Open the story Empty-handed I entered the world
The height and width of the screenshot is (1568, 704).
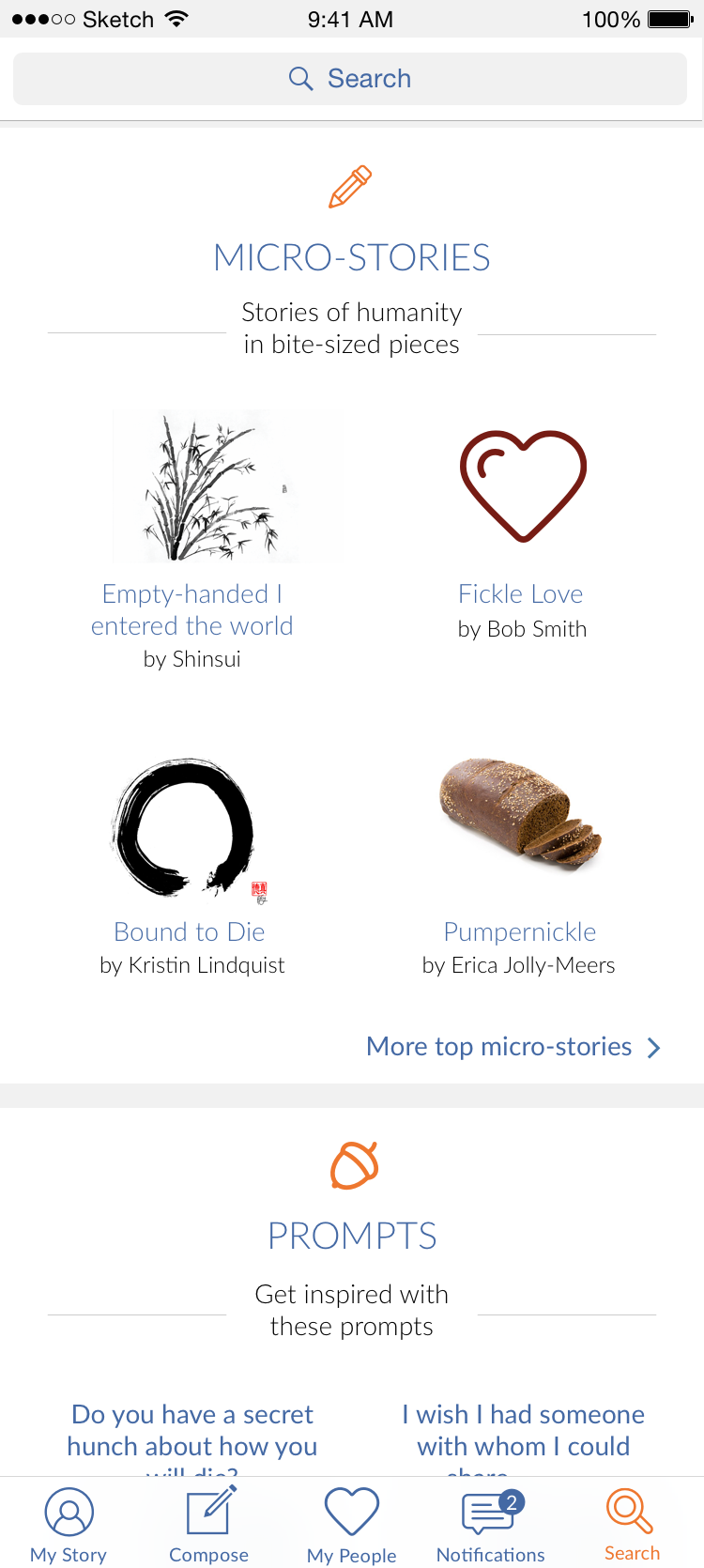point(192,609)
